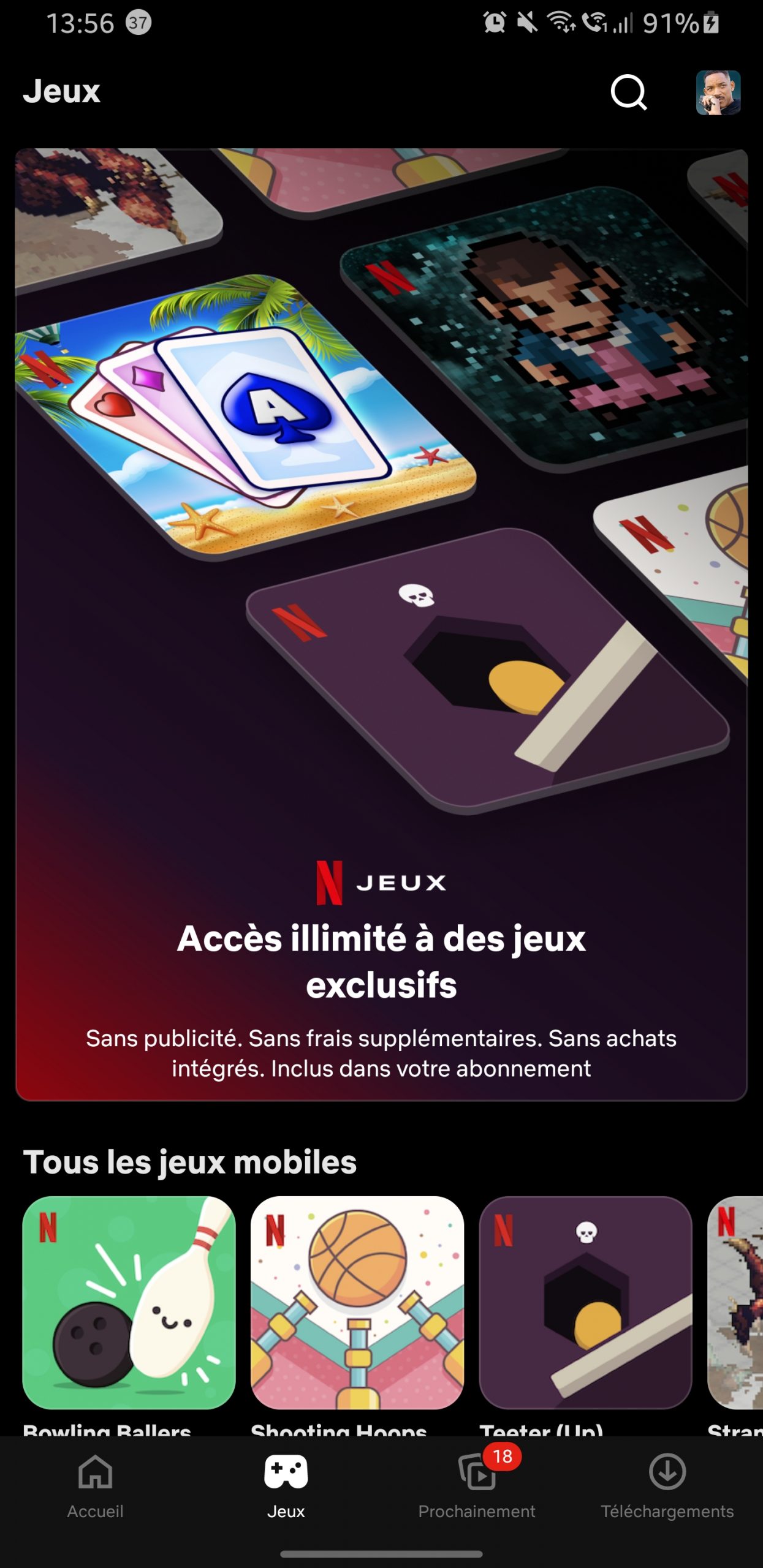Viewport: 763px width, 1568px height.
Task: Go to the Prochainement tab
Action: 477,1485
